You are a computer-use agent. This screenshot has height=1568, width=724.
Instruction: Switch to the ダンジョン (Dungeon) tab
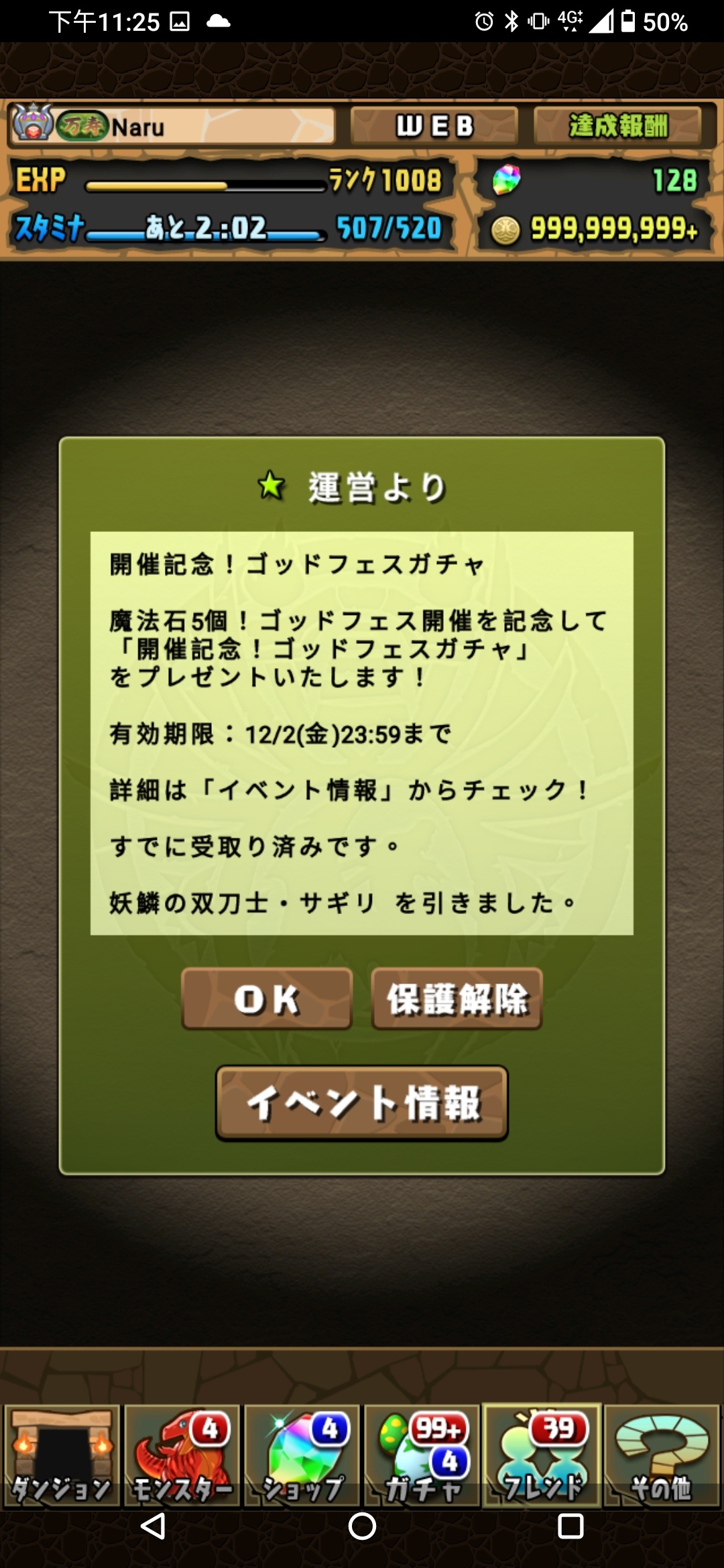pos(62,1455)
